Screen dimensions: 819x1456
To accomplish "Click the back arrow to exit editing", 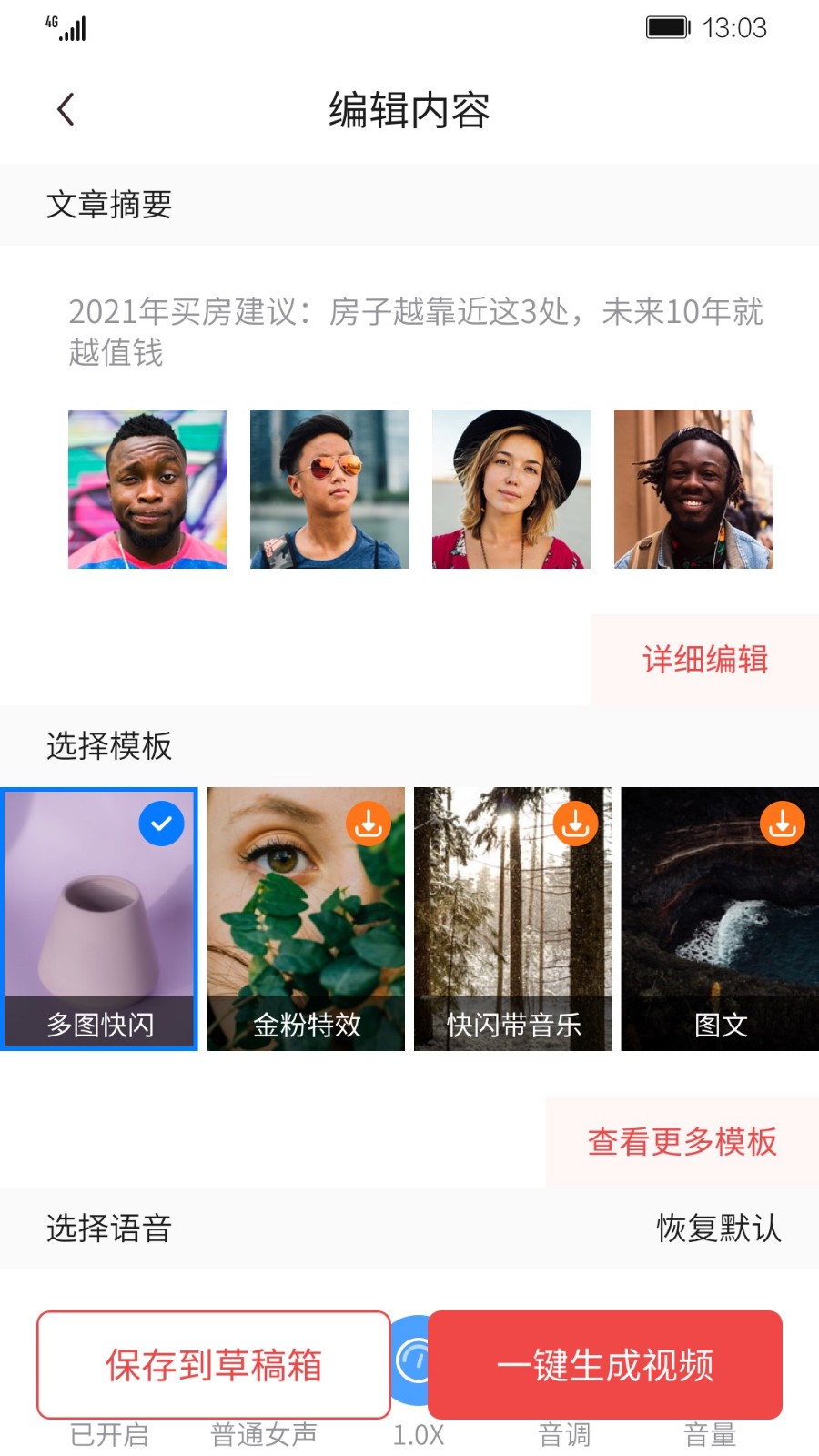I will (x=64, y=107).
